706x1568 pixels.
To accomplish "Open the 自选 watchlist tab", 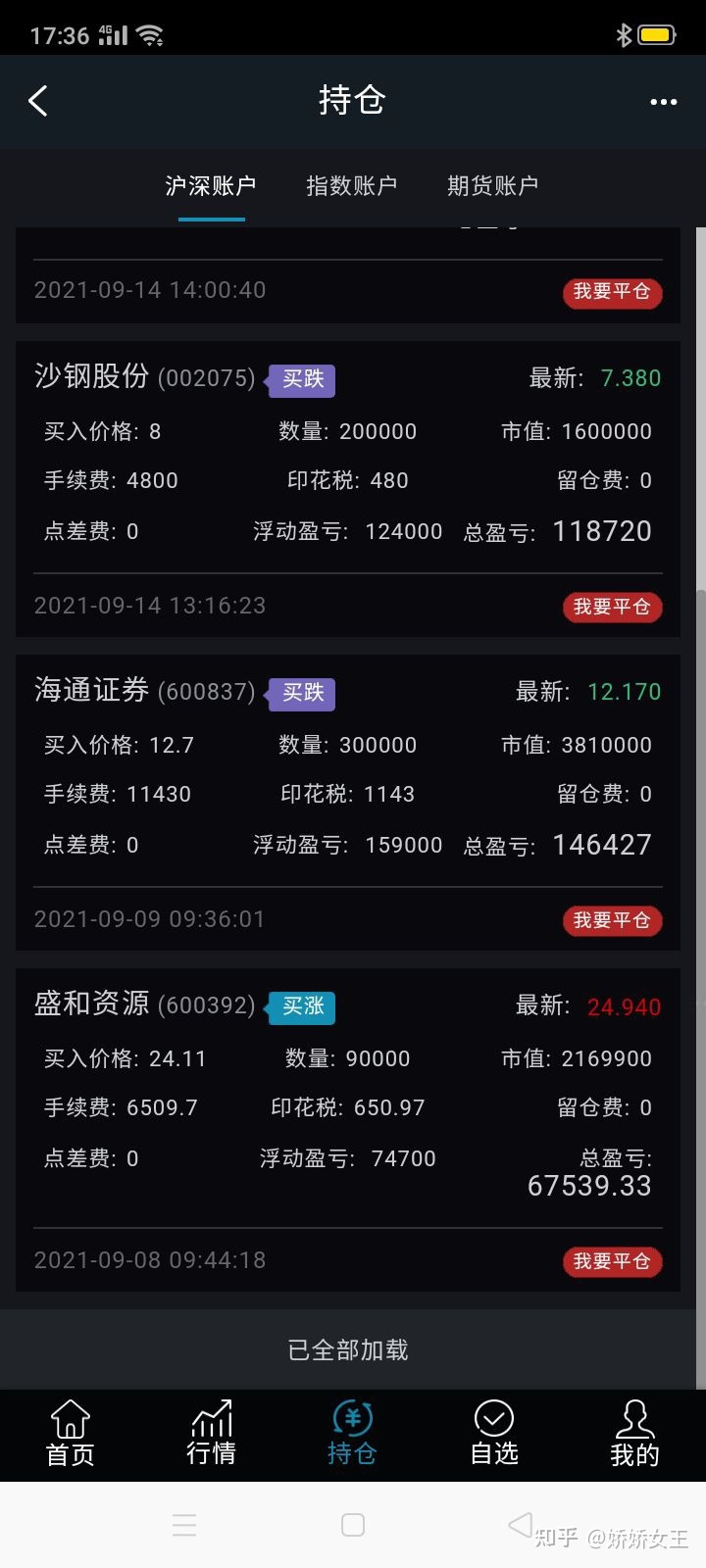I will [494, 1434].
